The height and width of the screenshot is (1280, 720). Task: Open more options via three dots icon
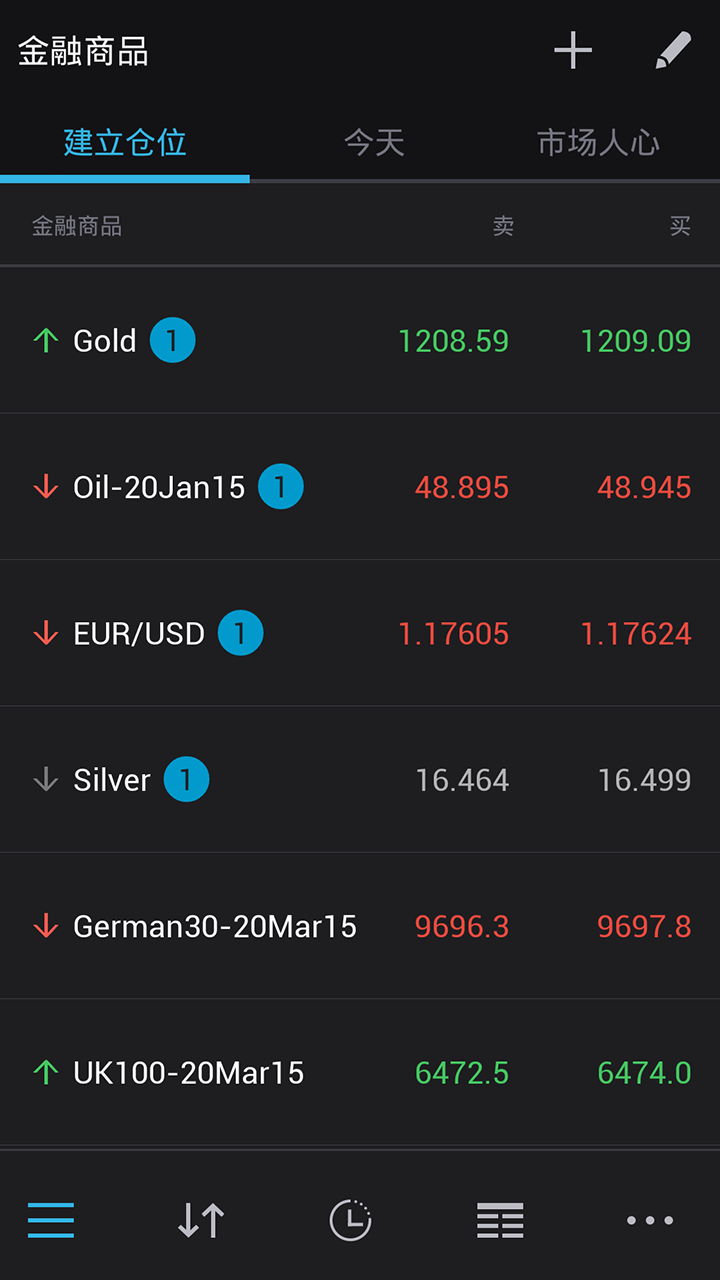[x=649, y=1220]
